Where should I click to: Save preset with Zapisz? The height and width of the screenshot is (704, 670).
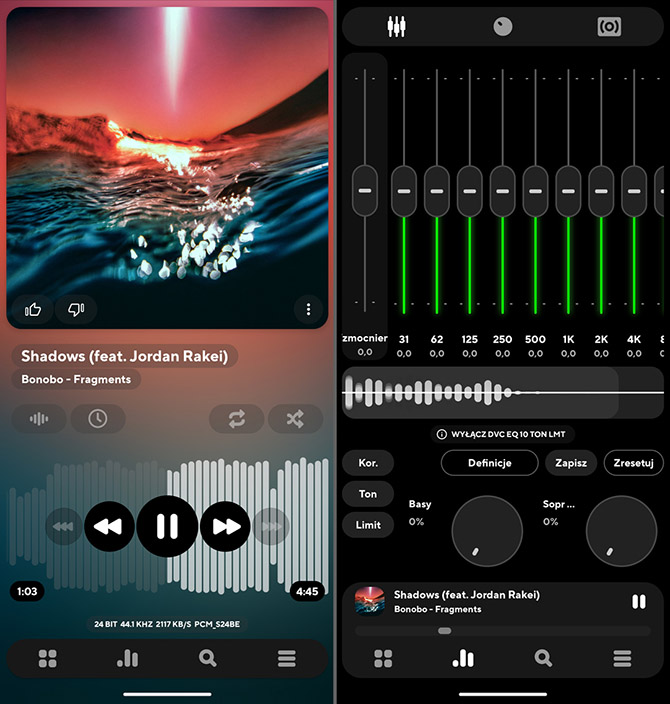point(571,463)
